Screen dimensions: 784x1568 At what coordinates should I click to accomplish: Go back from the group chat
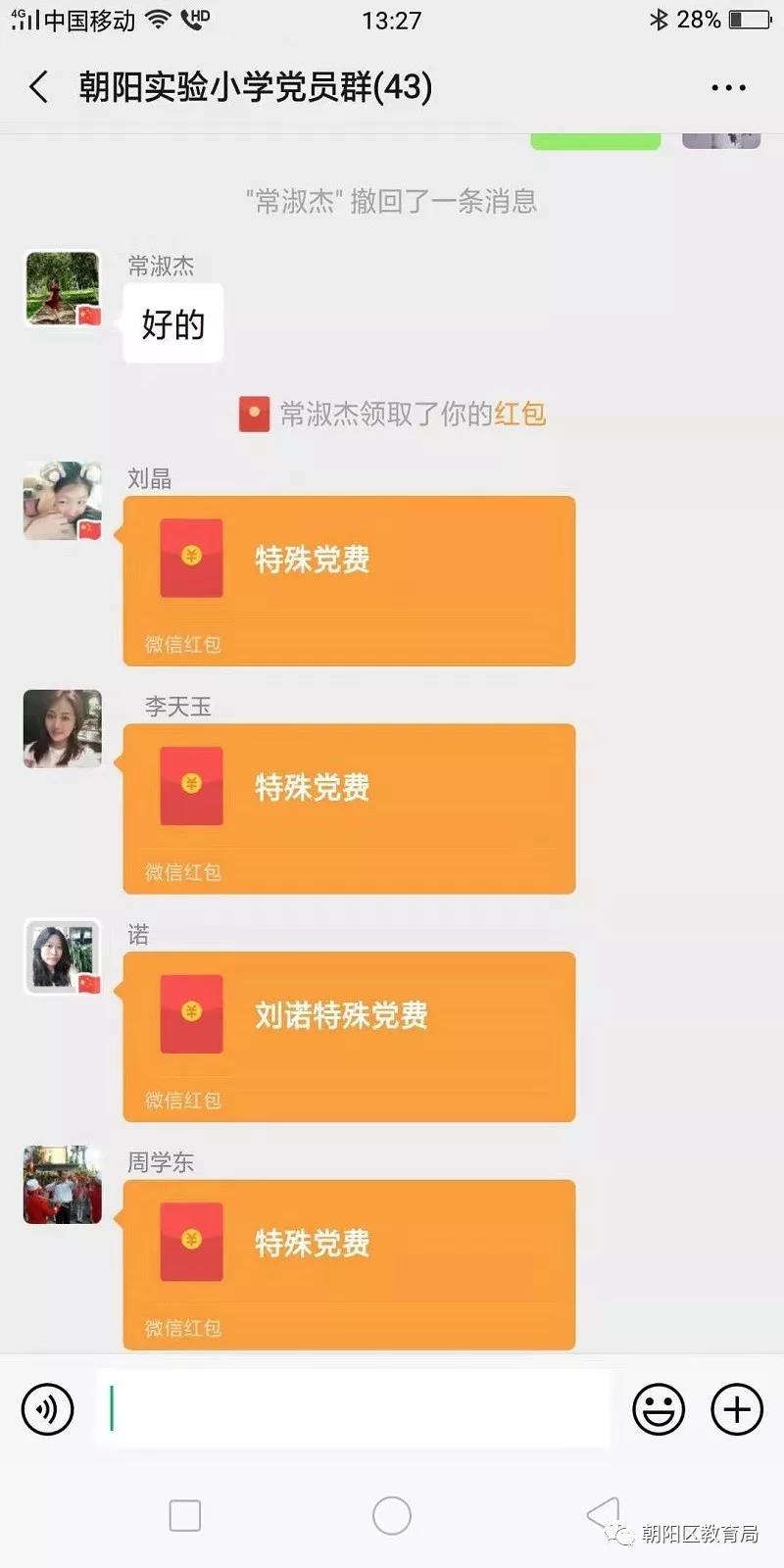pyautogui.click(x=39, y=87)
